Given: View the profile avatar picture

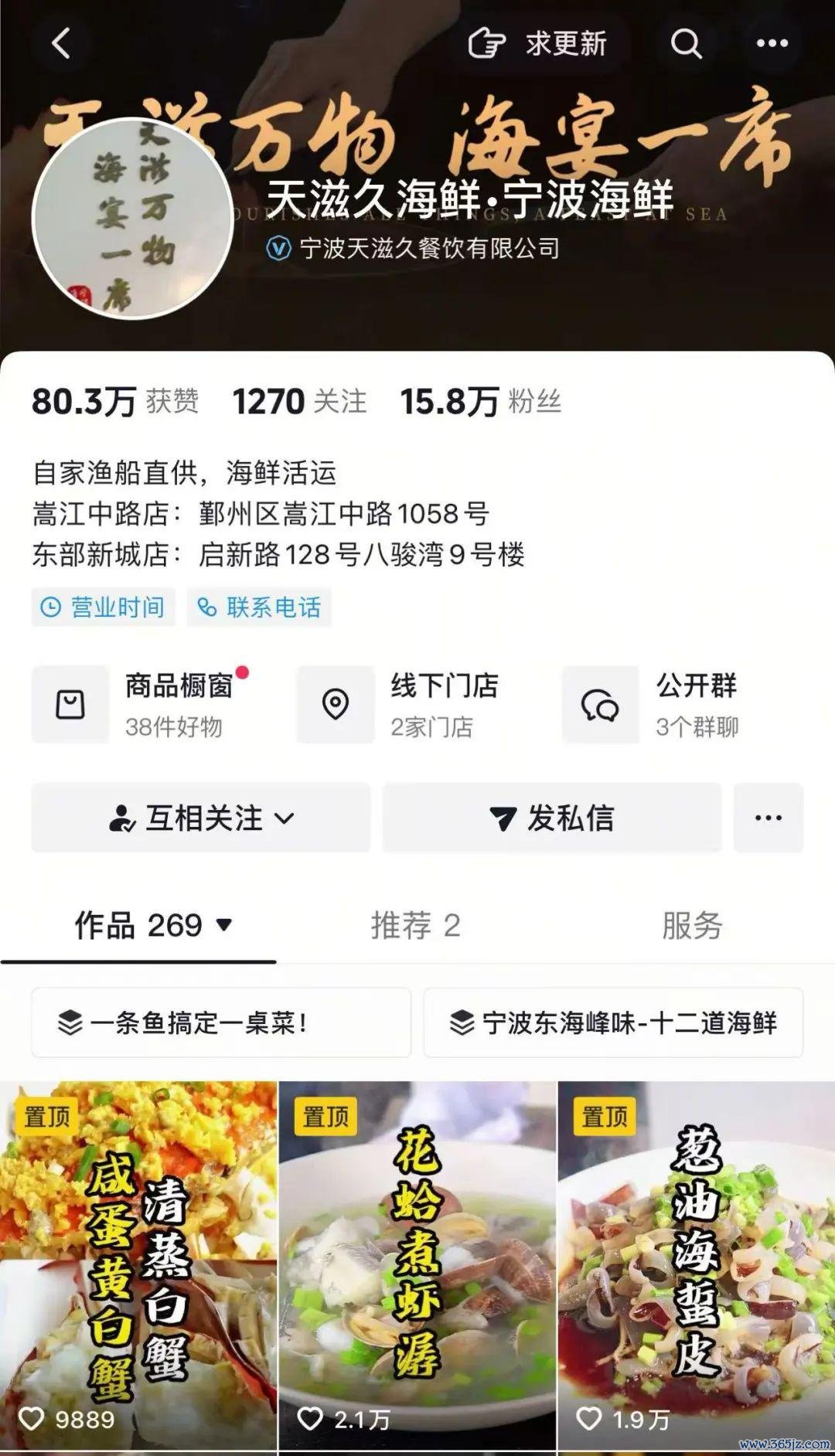Looking at the screenshot, I should coord(133,219).
